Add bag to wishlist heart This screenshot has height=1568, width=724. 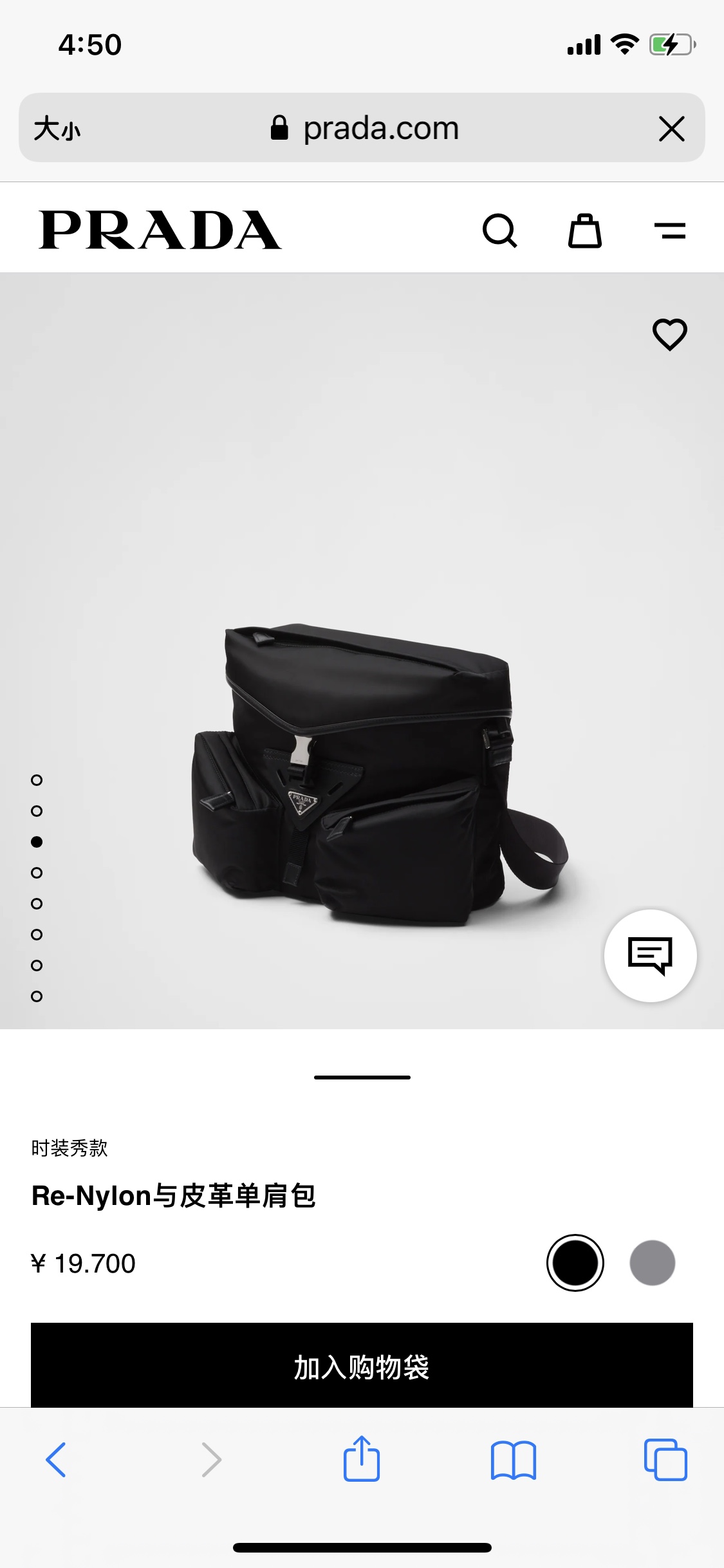tap(670, 334)
